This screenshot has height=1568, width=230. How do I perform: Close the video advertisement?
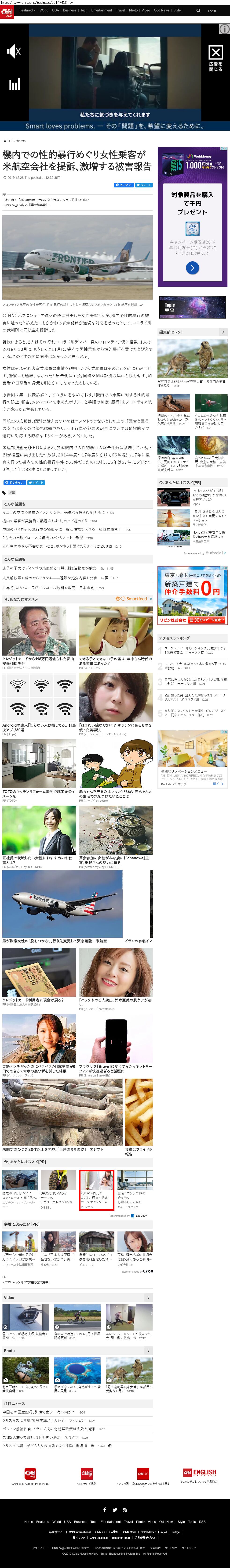point(215,53)
